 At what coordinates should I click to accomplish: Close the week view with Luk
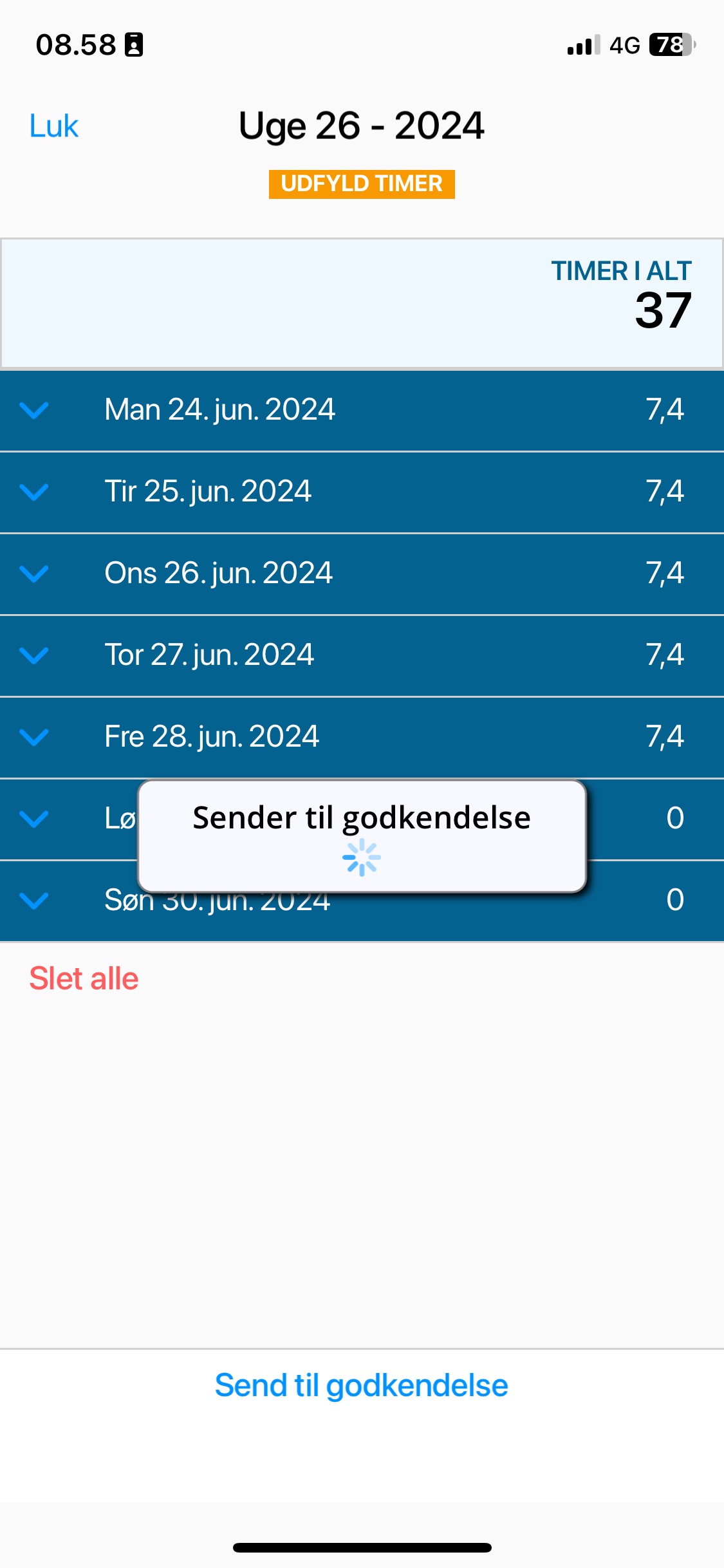pyautogui.click(x=53, y=126)
